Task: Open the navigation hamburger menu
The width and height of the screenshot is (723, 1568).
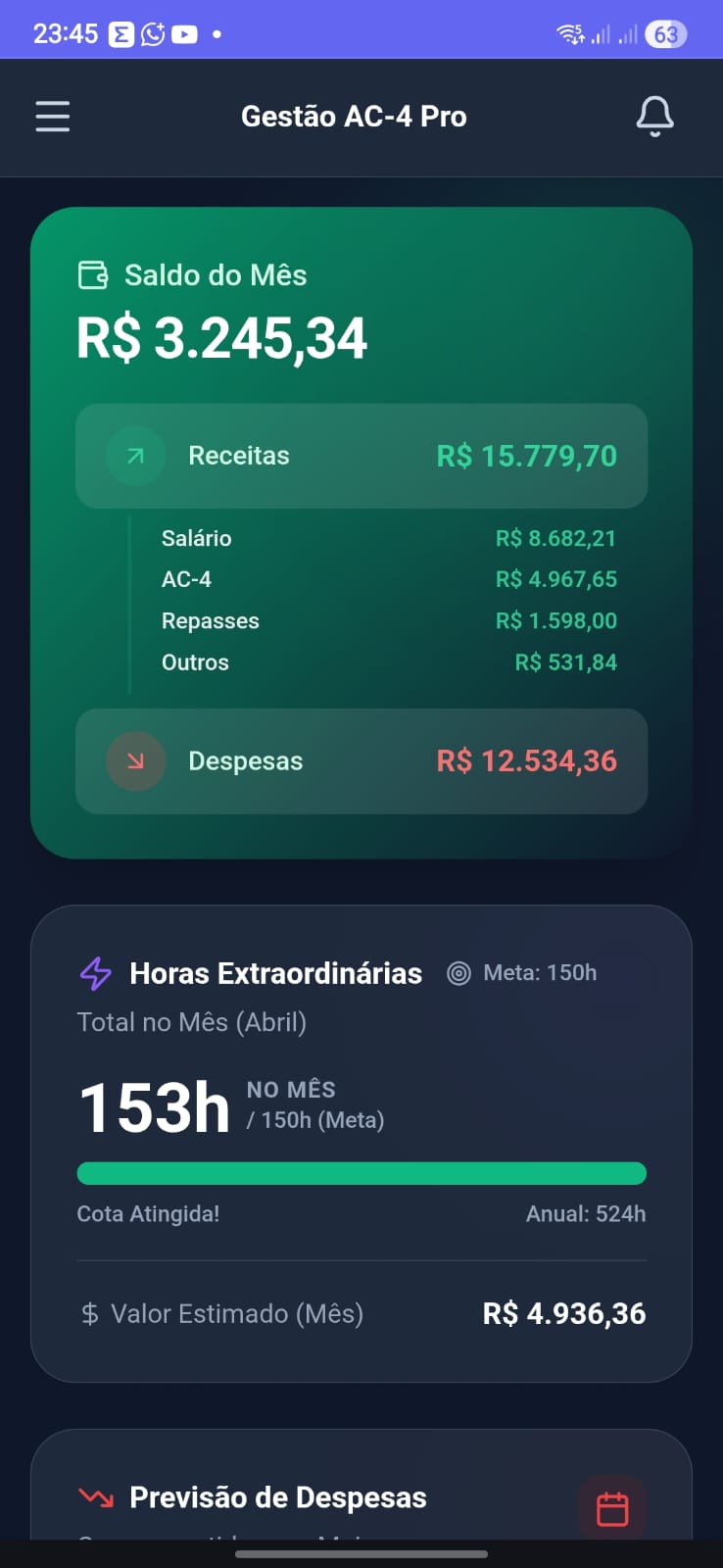Action: click(52, 116)
